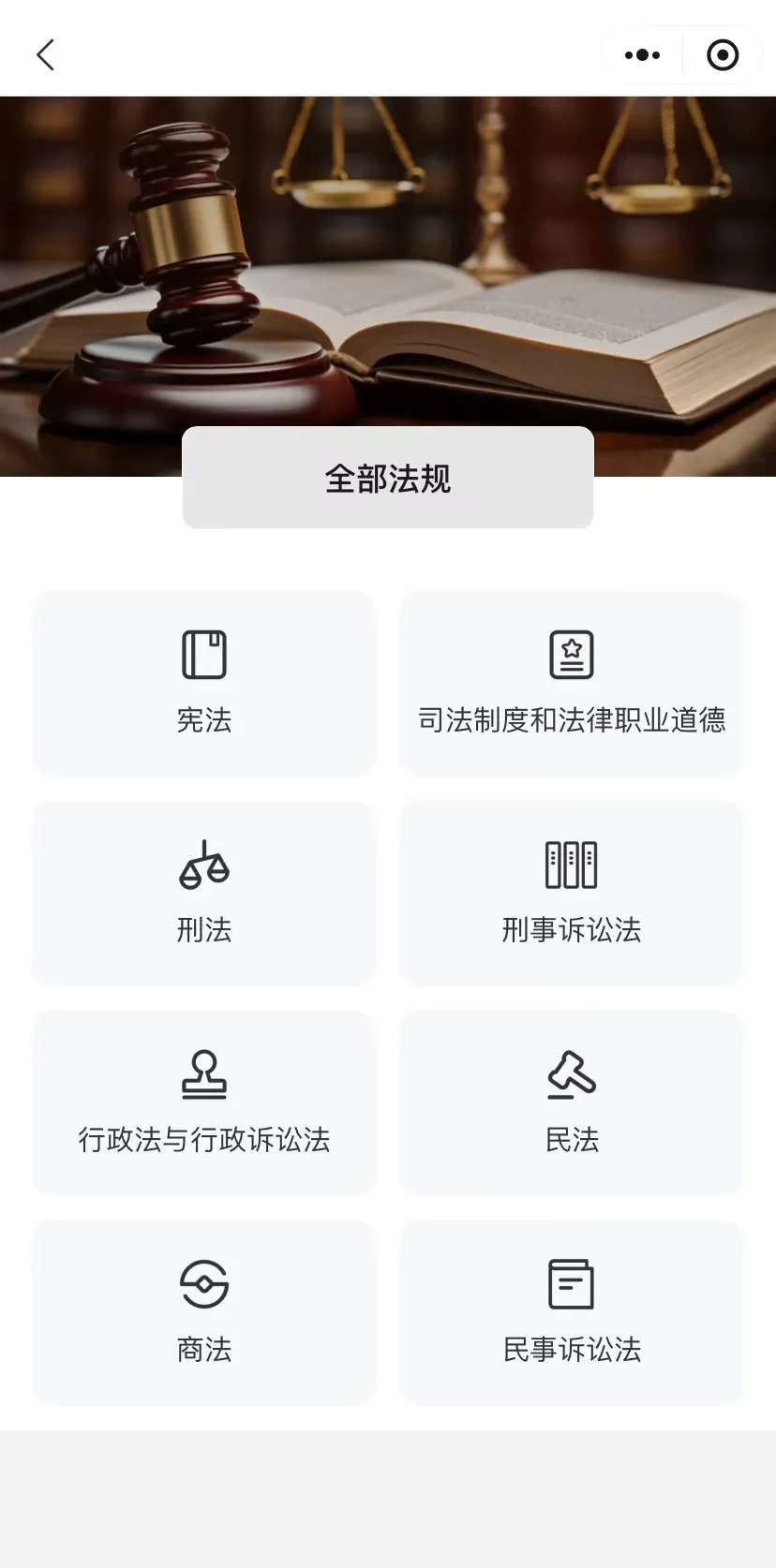Open the mini program three-dot menu
776x1568 pixels.
coord(642,55)
